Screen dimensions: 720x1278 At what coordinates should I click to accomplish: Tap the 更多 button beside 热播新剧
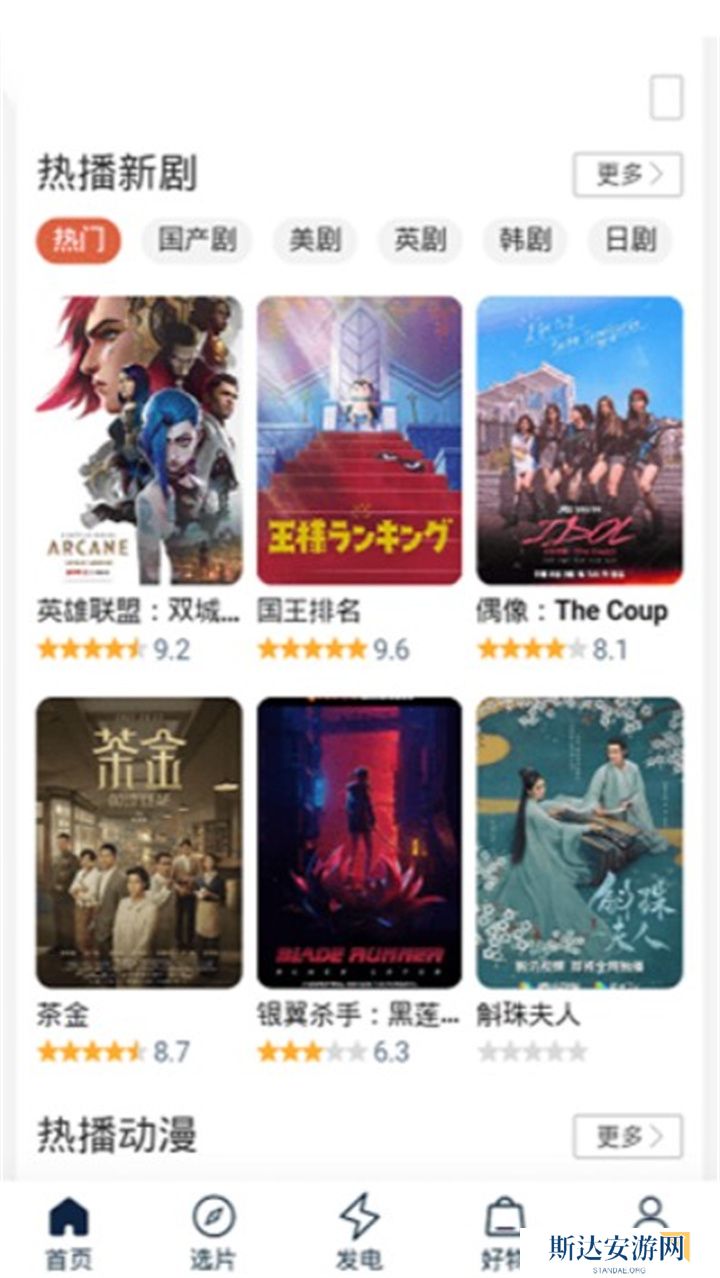pyautogui.click(x=627, y=175)
